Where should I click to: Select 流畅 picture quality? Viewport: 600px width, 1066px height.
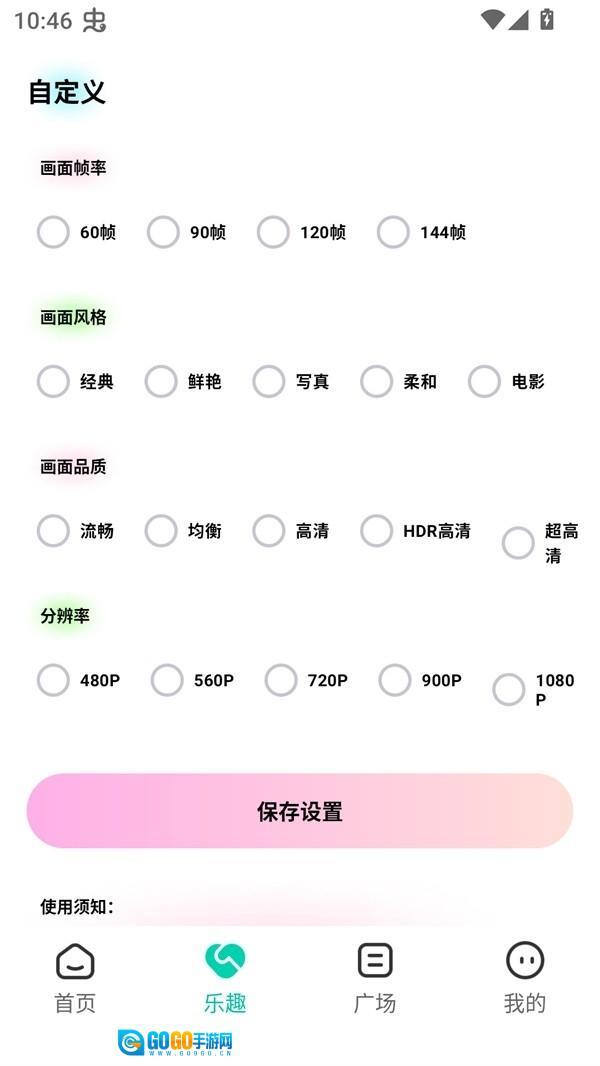(53, 531)
